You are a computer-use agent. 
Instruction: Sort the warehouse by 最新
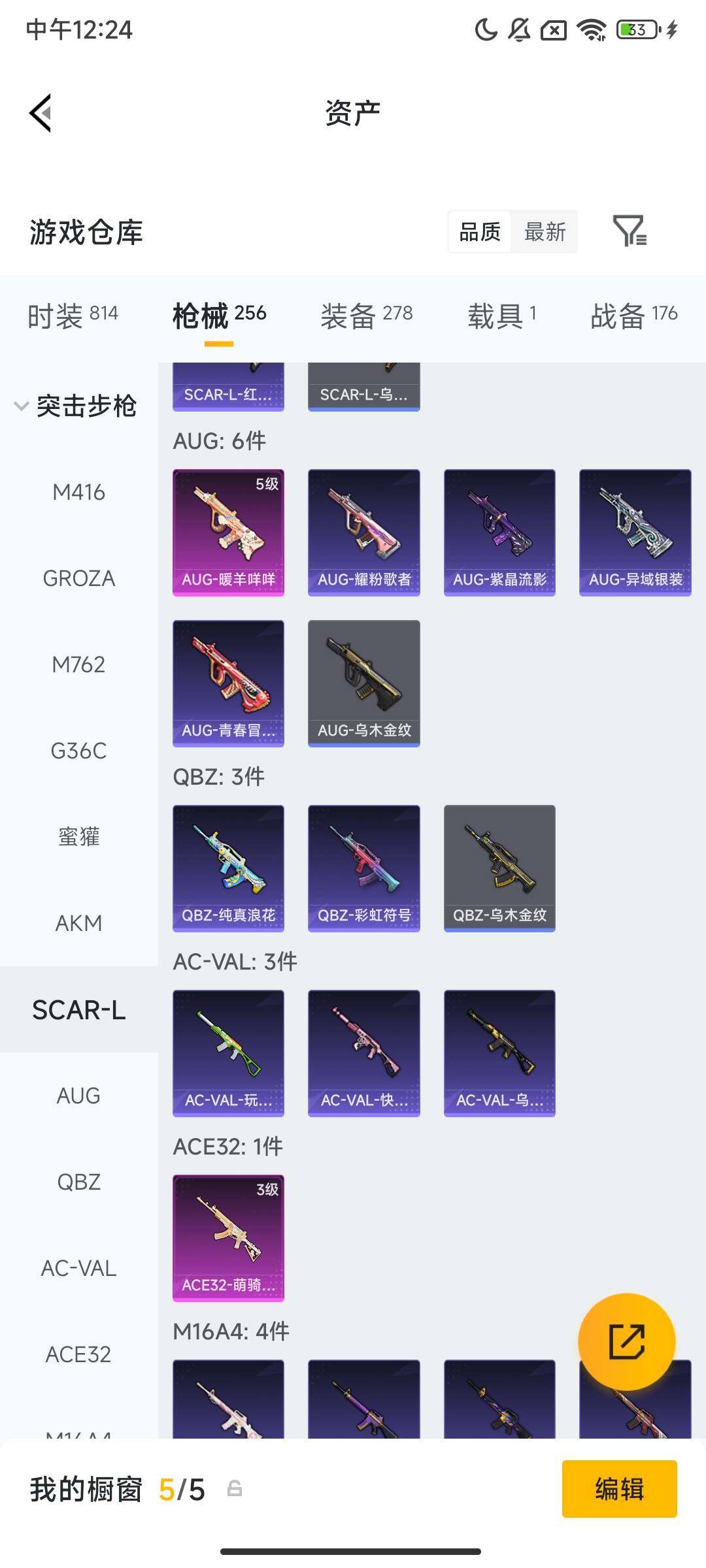(x=545, y=231)
